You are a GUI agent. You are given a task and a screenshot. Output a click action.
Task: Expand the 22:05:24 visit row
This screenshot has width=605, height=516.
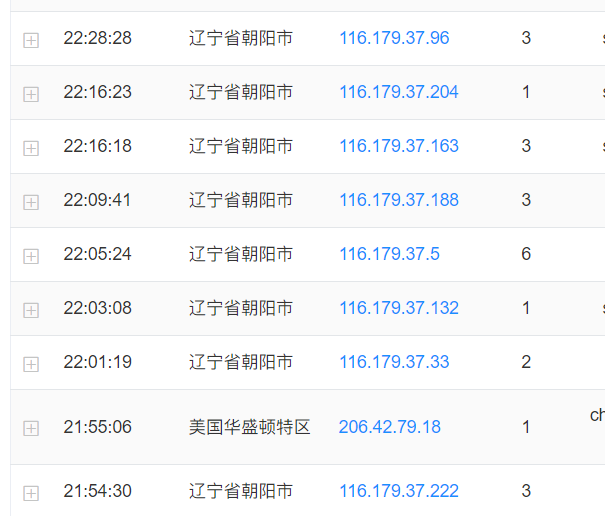31,256
